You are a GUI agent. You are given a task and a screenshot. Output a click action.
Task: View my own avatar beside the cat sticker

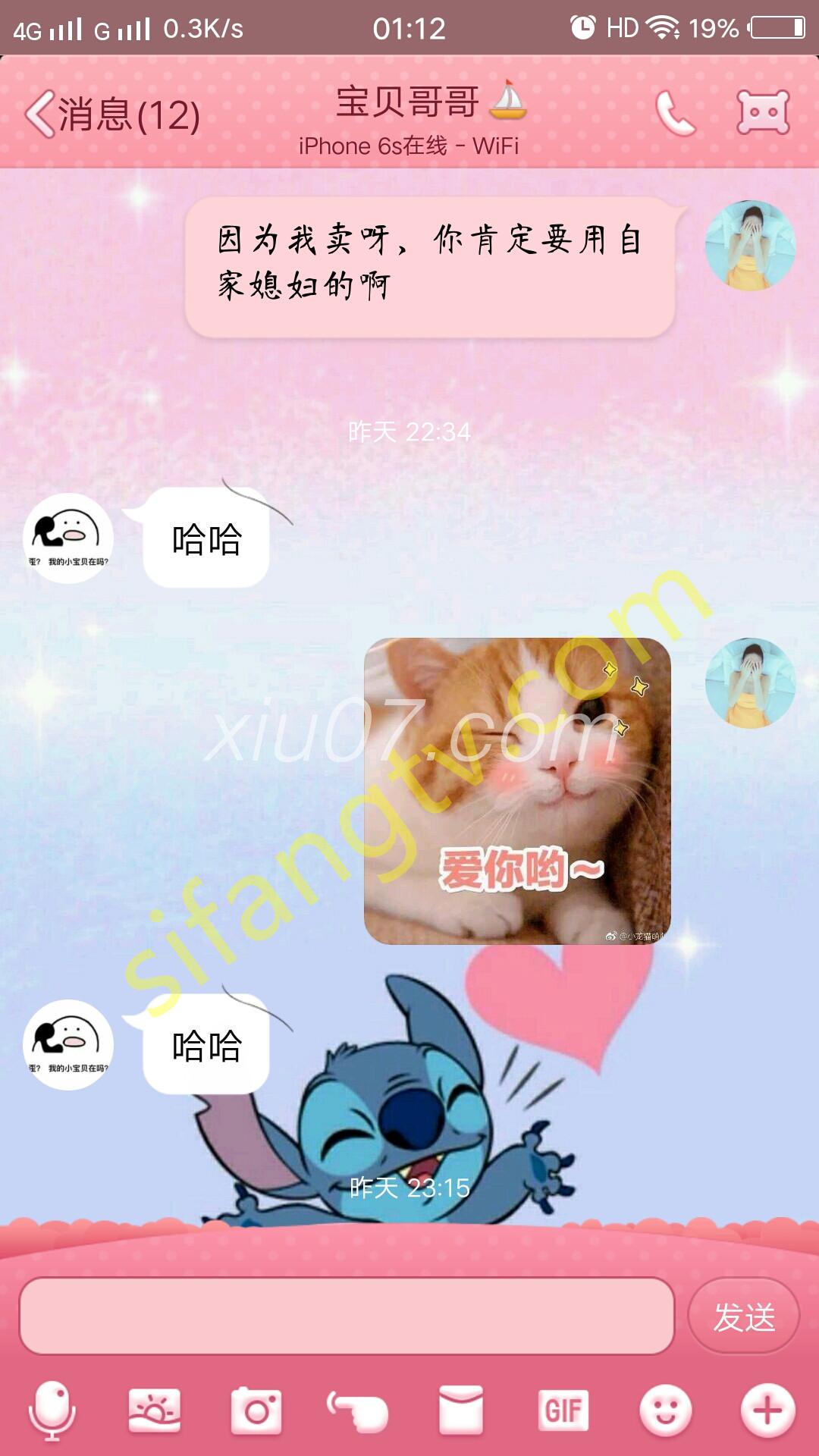[x=750, y=682]
